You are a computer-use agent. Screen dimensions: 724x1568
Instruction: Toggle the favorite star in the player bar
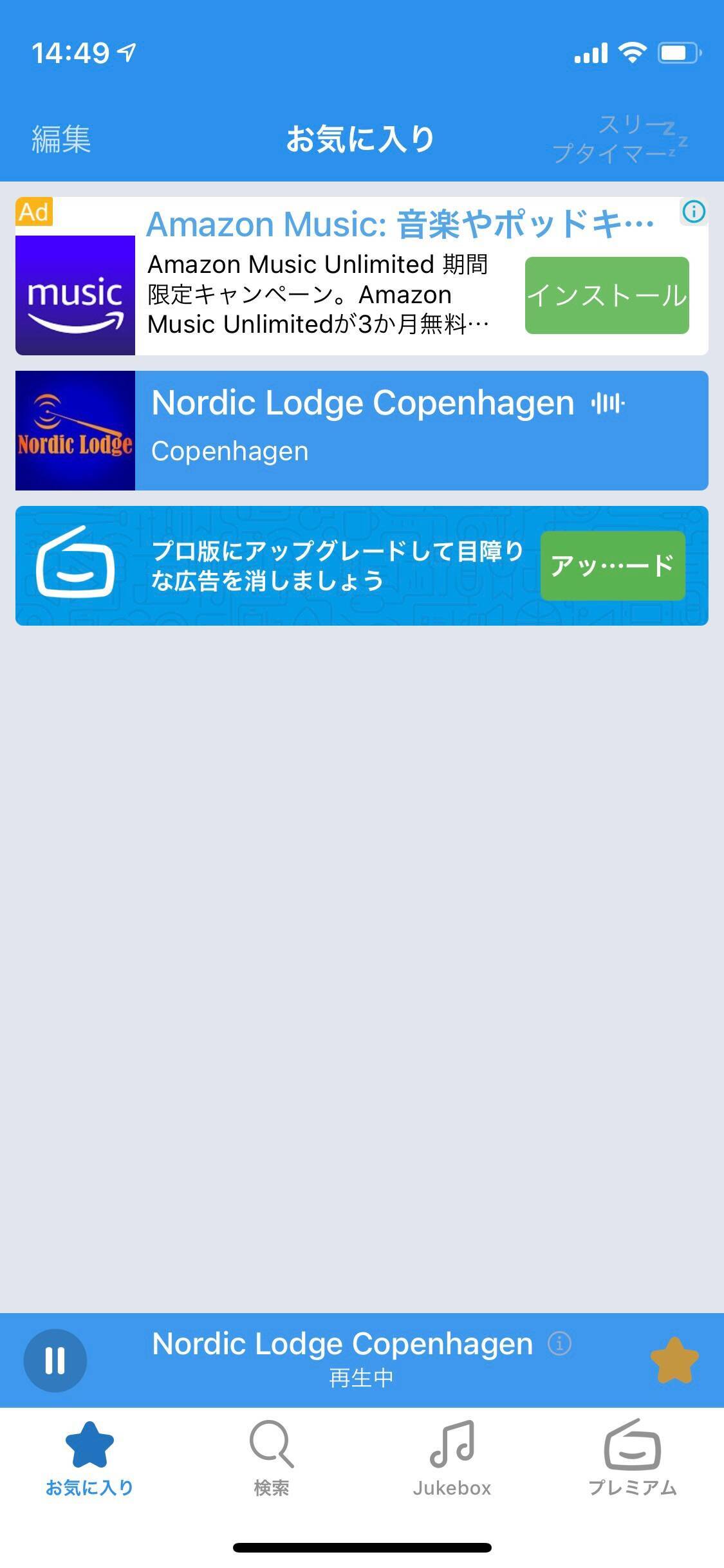[674, 1360]
